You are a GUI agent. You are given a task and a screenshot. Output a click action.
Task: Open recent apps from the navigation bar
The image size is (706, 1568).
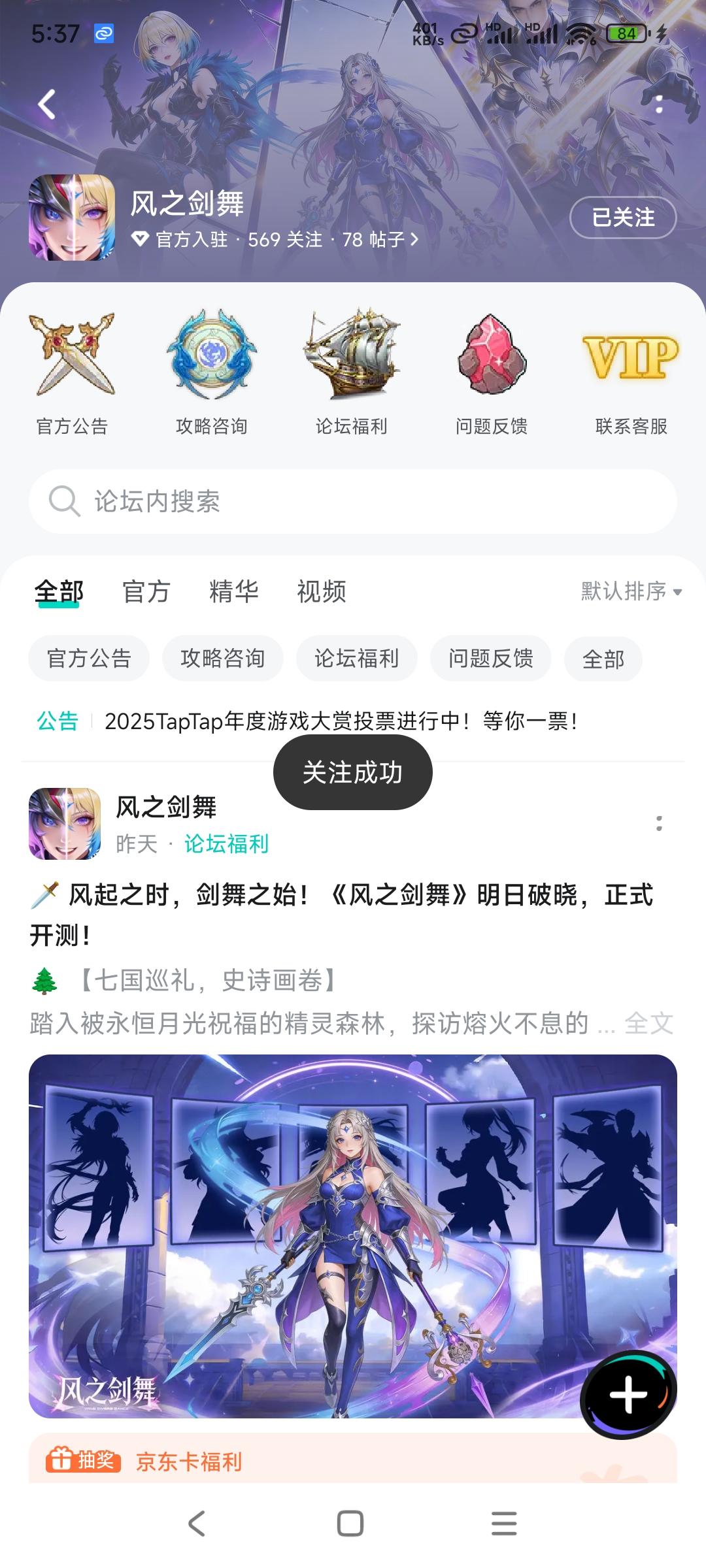tap(504, 1524)
